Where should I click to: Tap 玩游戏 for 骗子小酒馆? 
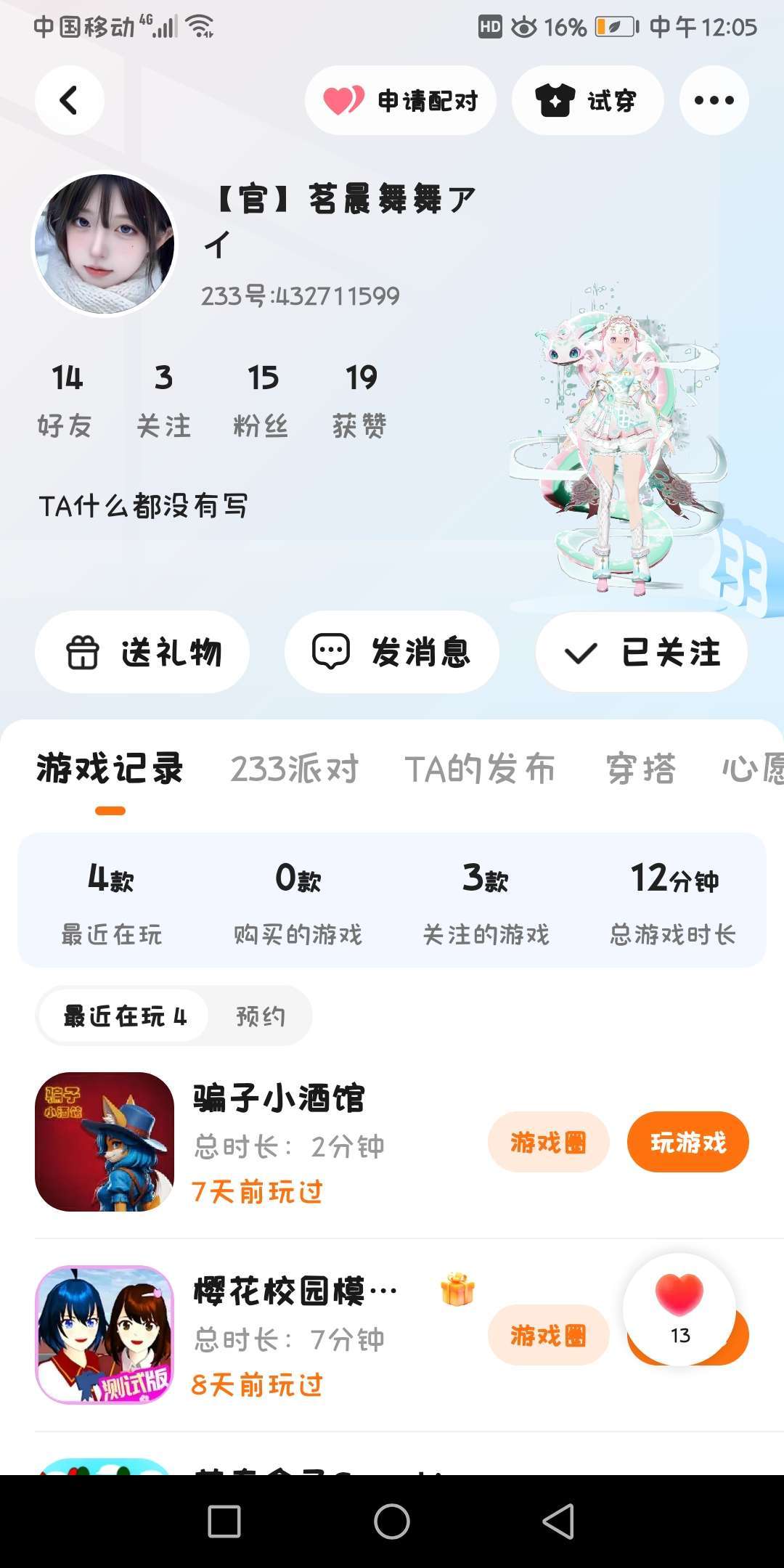coord(688,1142)
